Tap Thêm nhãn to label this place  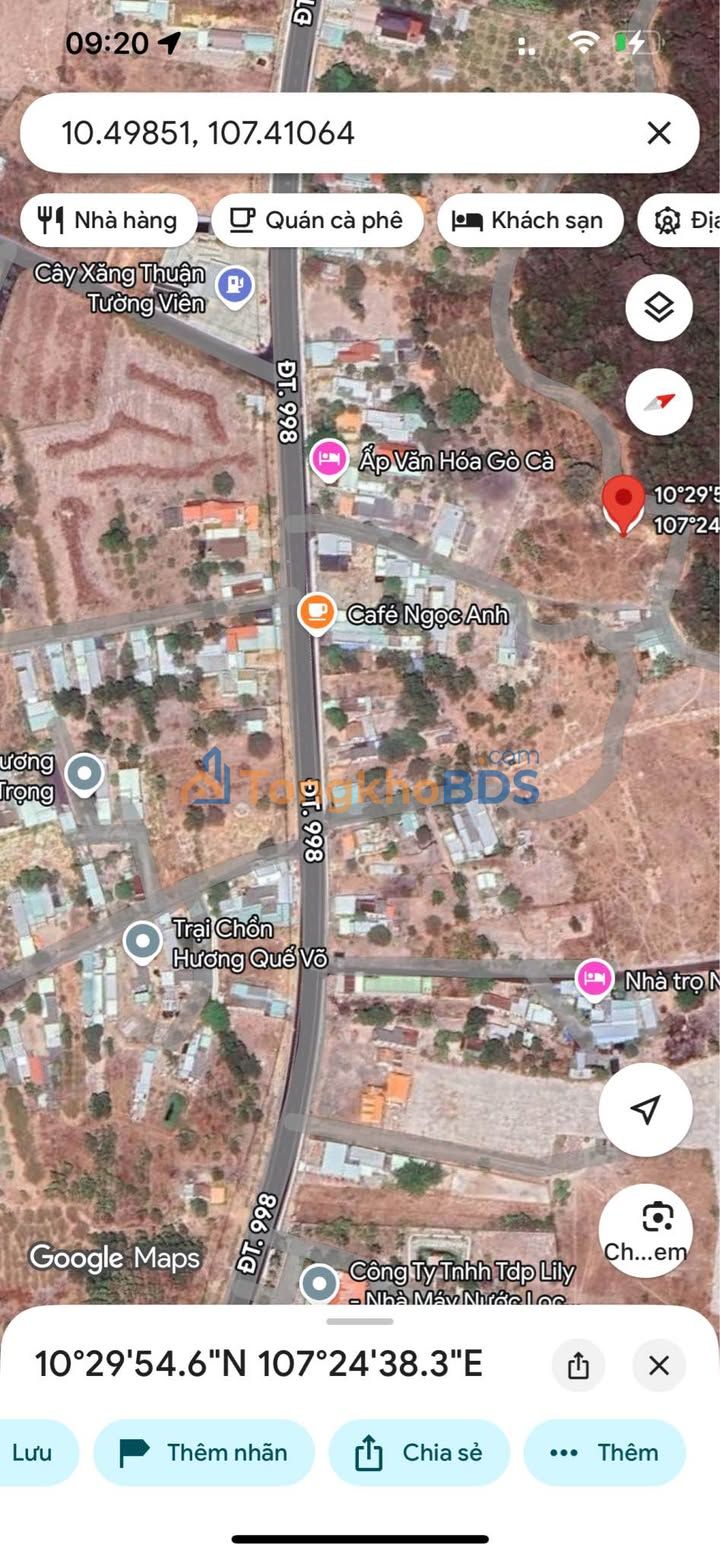[x=204, y=1452]
